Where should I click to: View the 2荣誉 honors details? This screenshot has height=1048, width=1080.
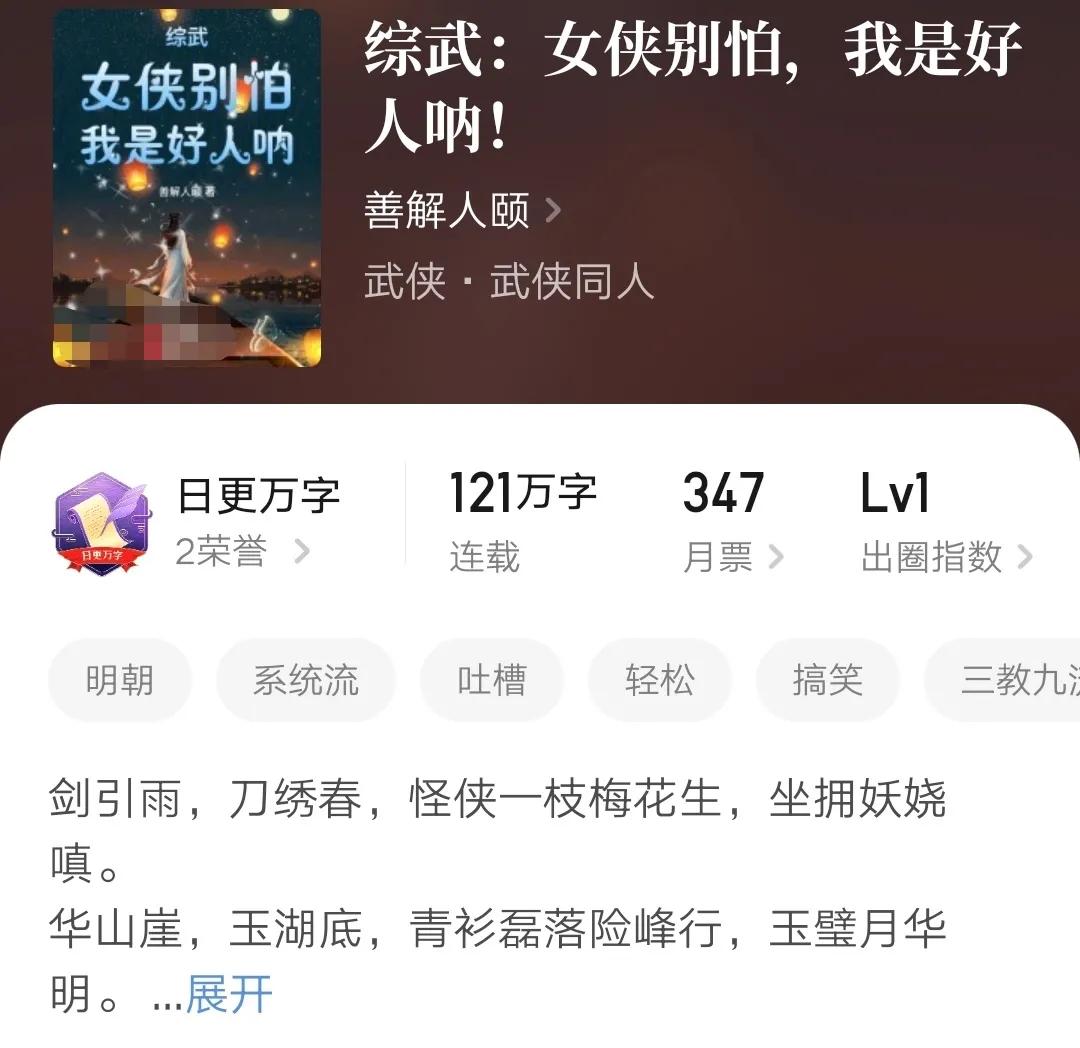242,551
